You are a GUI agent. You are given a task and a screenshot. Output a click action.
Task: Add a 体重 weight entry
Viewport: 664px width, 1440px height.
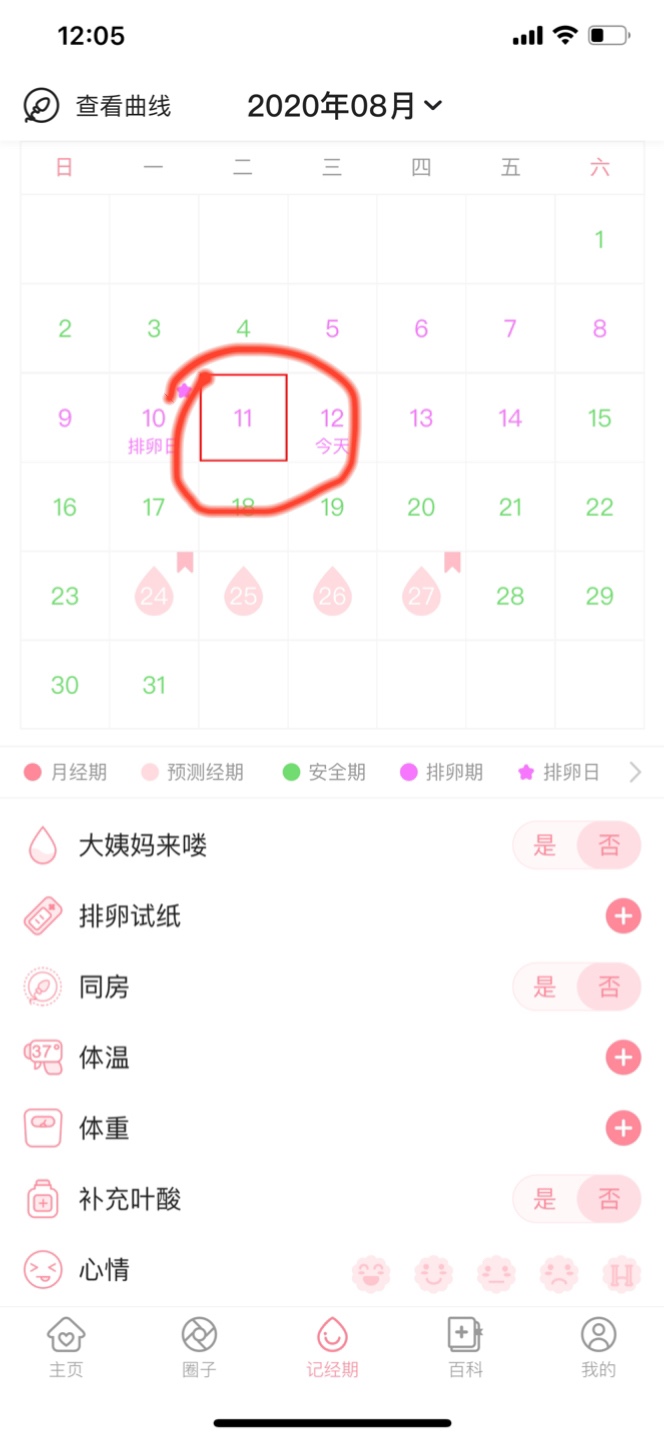tap(622, 1129)
